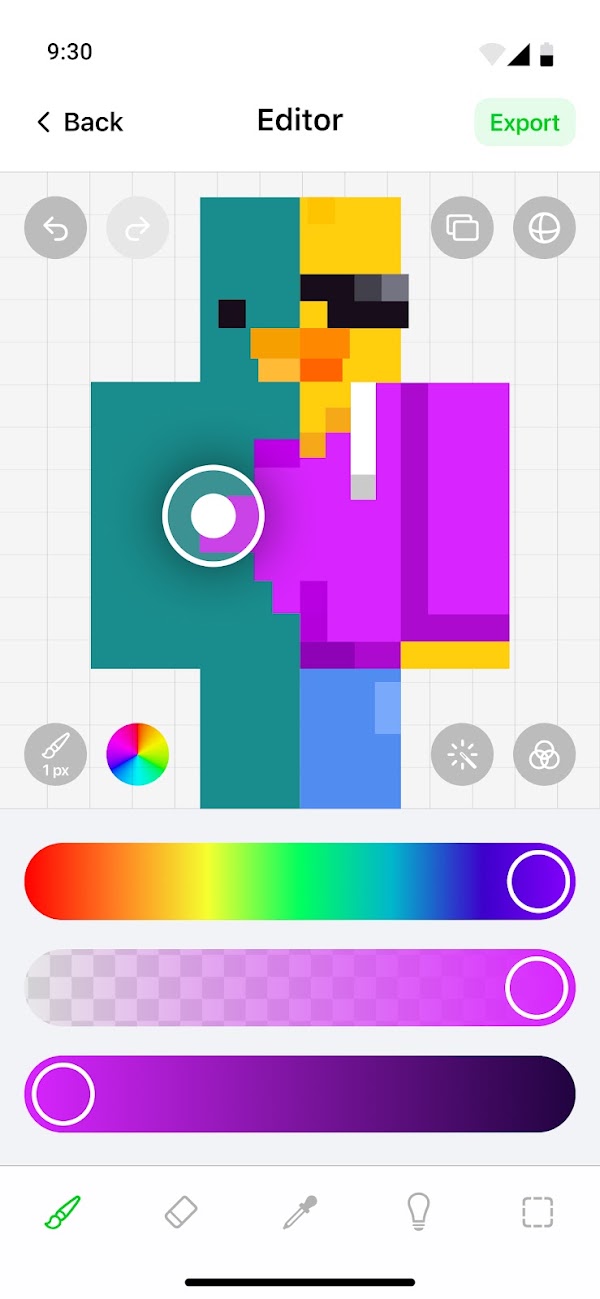Open the color wheel picker

point(138,754)
